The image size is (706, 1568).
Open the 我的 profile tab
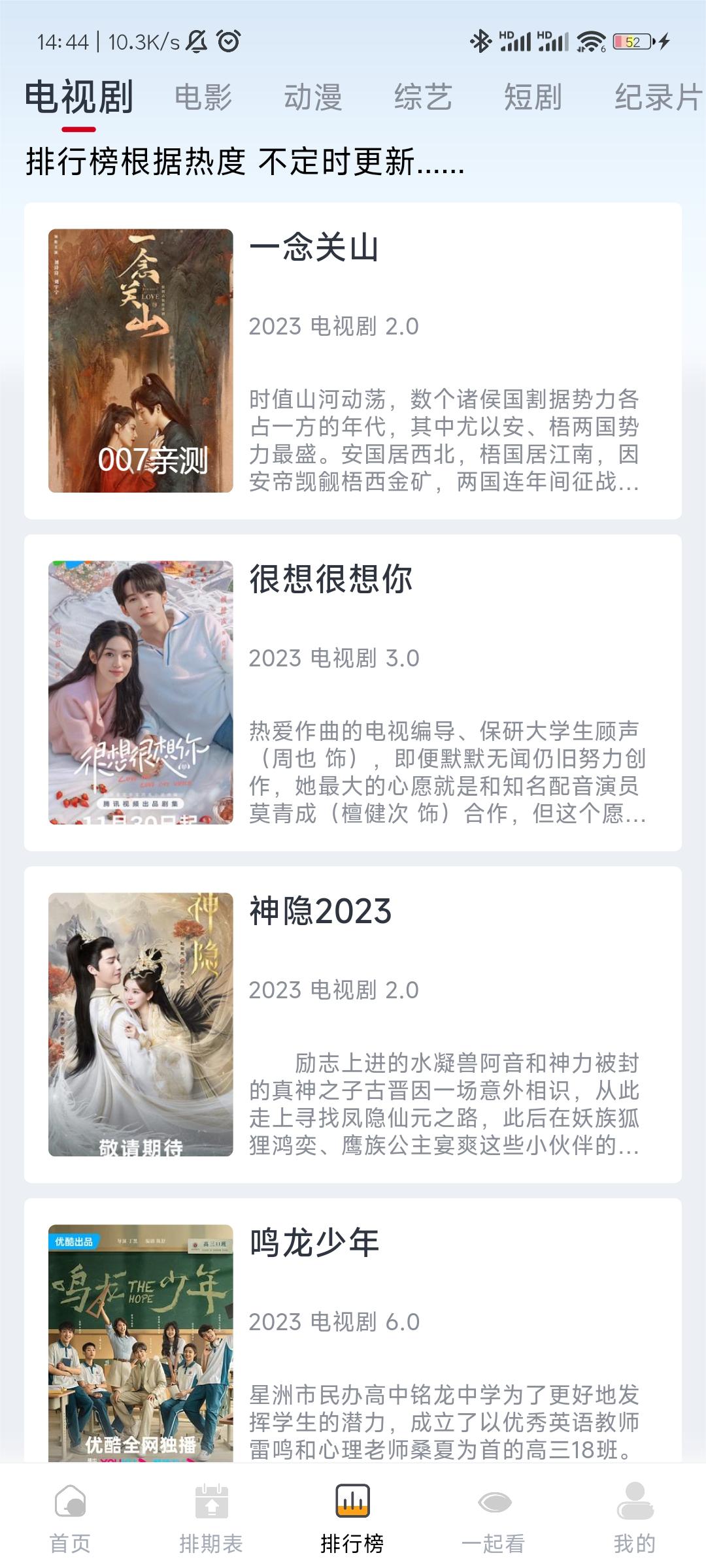(635, 1517)
